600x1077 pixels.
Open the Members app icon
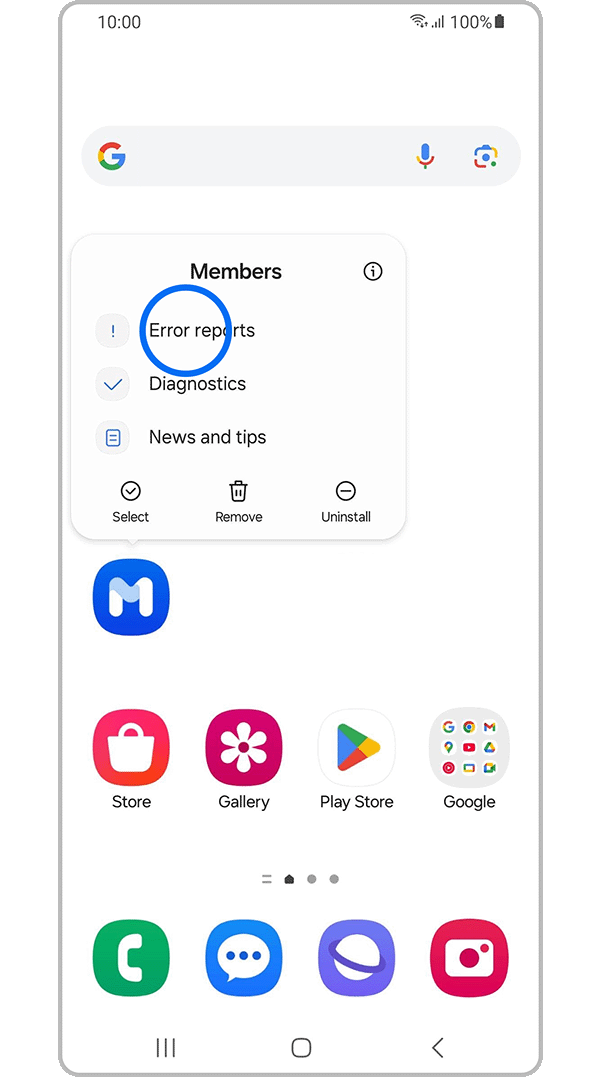(131, 597)
